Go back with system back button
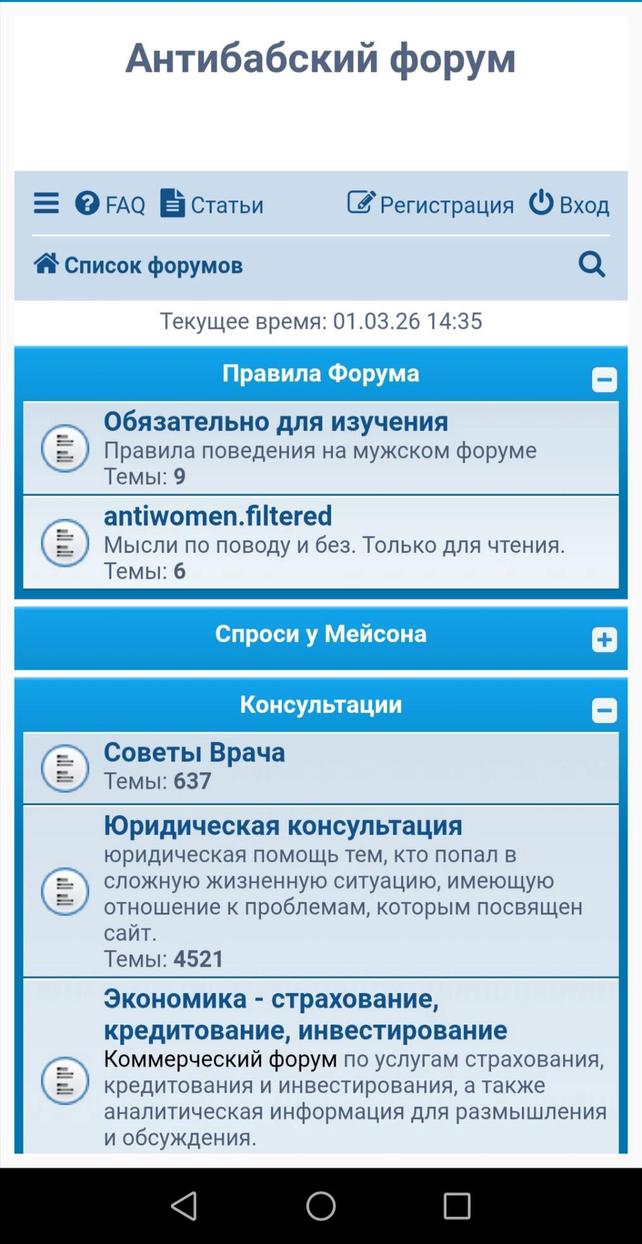The width and height of the screenshot is (642, 1244). (x=184, y=1206)
